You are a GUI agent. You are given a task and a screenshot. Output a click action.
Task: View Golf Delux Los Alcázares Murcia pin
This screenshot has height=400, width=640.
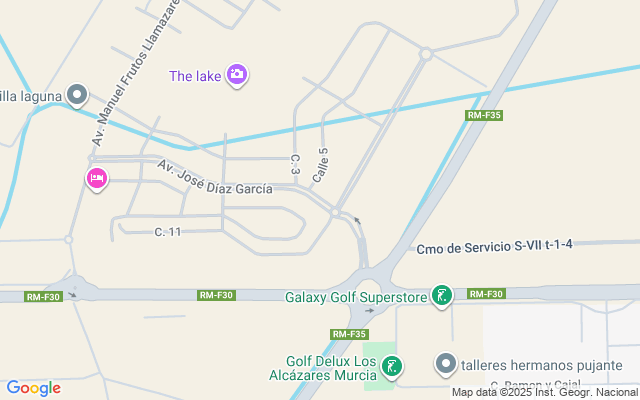(x=392, y=366)
